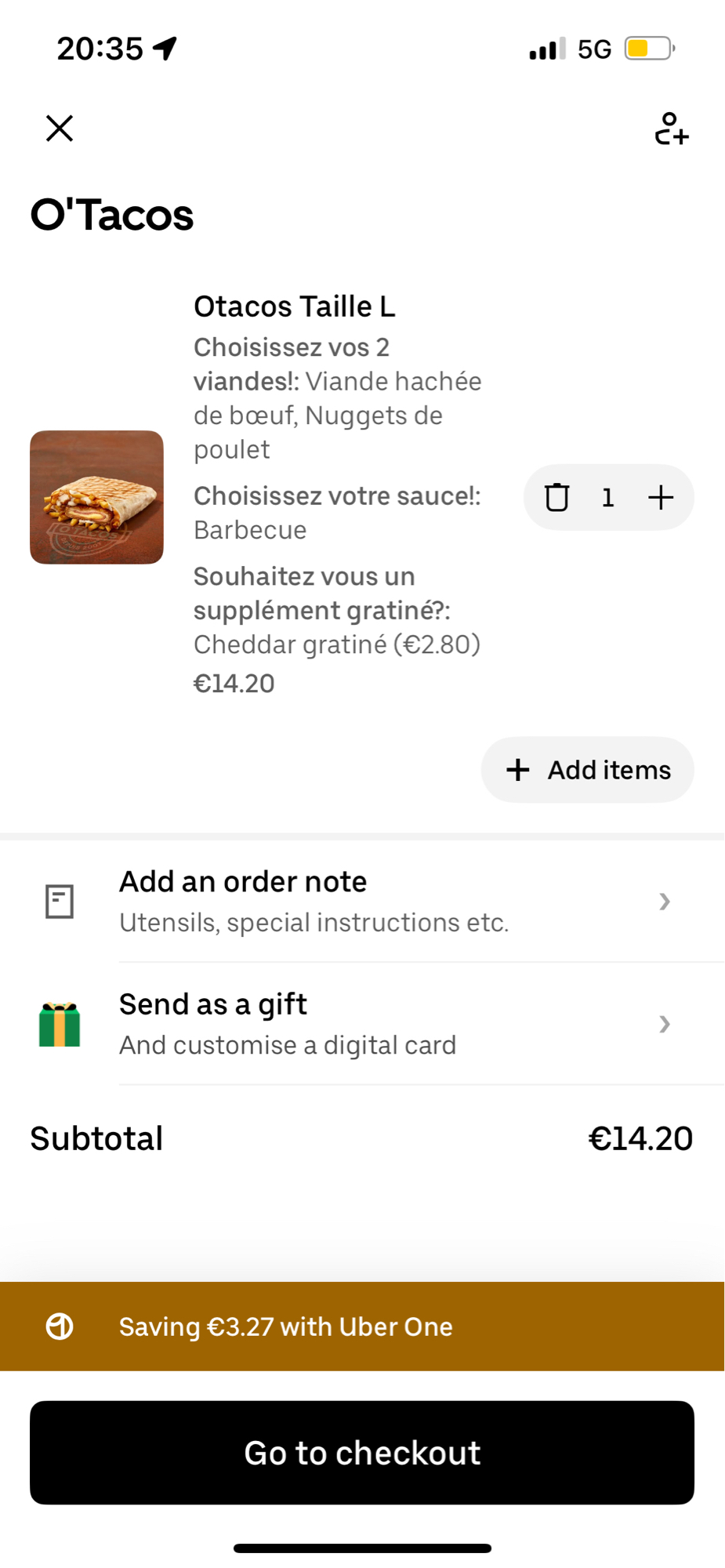Click the O'Tacos restaurant name
Viewport: 725px width, 1568px height.
(111, 215)
